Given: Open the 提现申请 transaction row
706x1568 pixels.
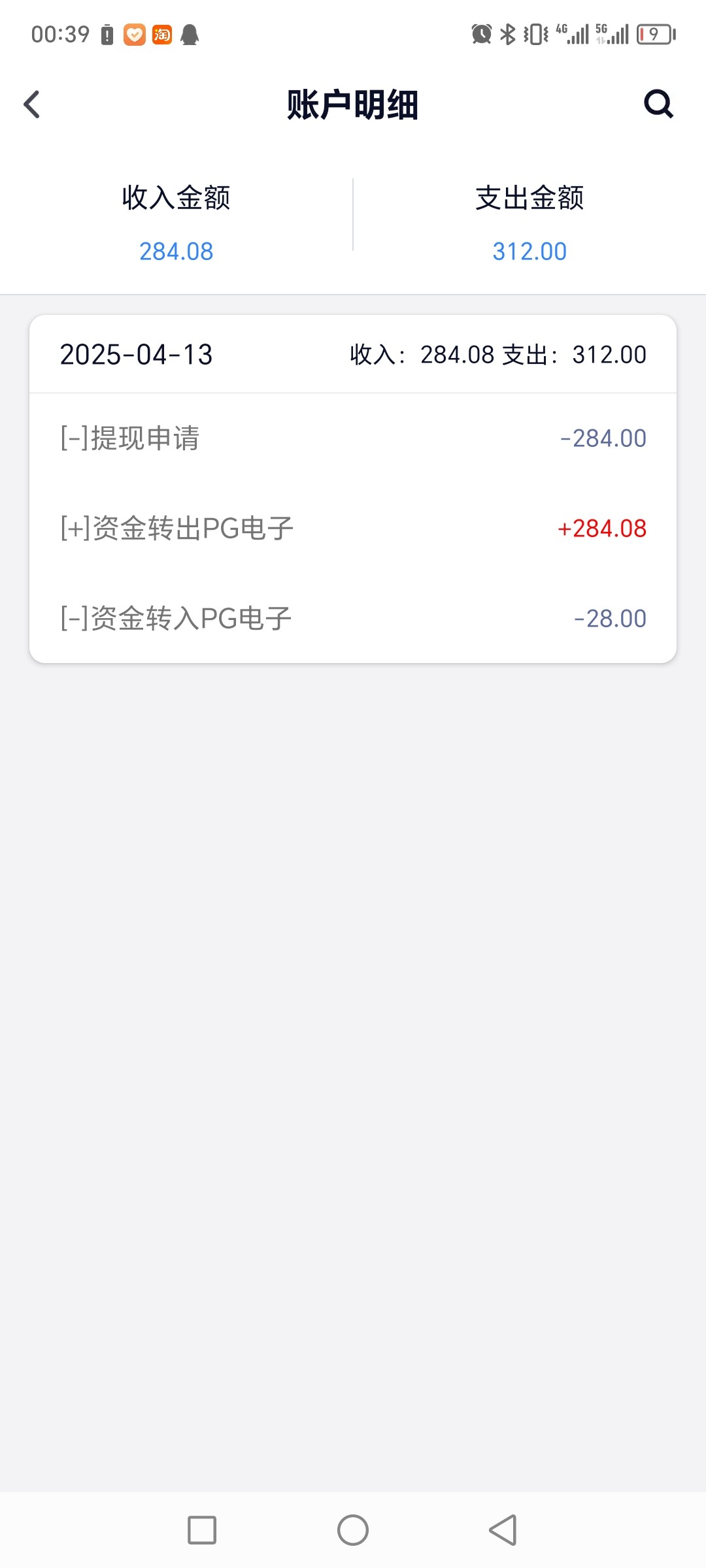Looking at the screenshot, I should (x=353, y=438).
